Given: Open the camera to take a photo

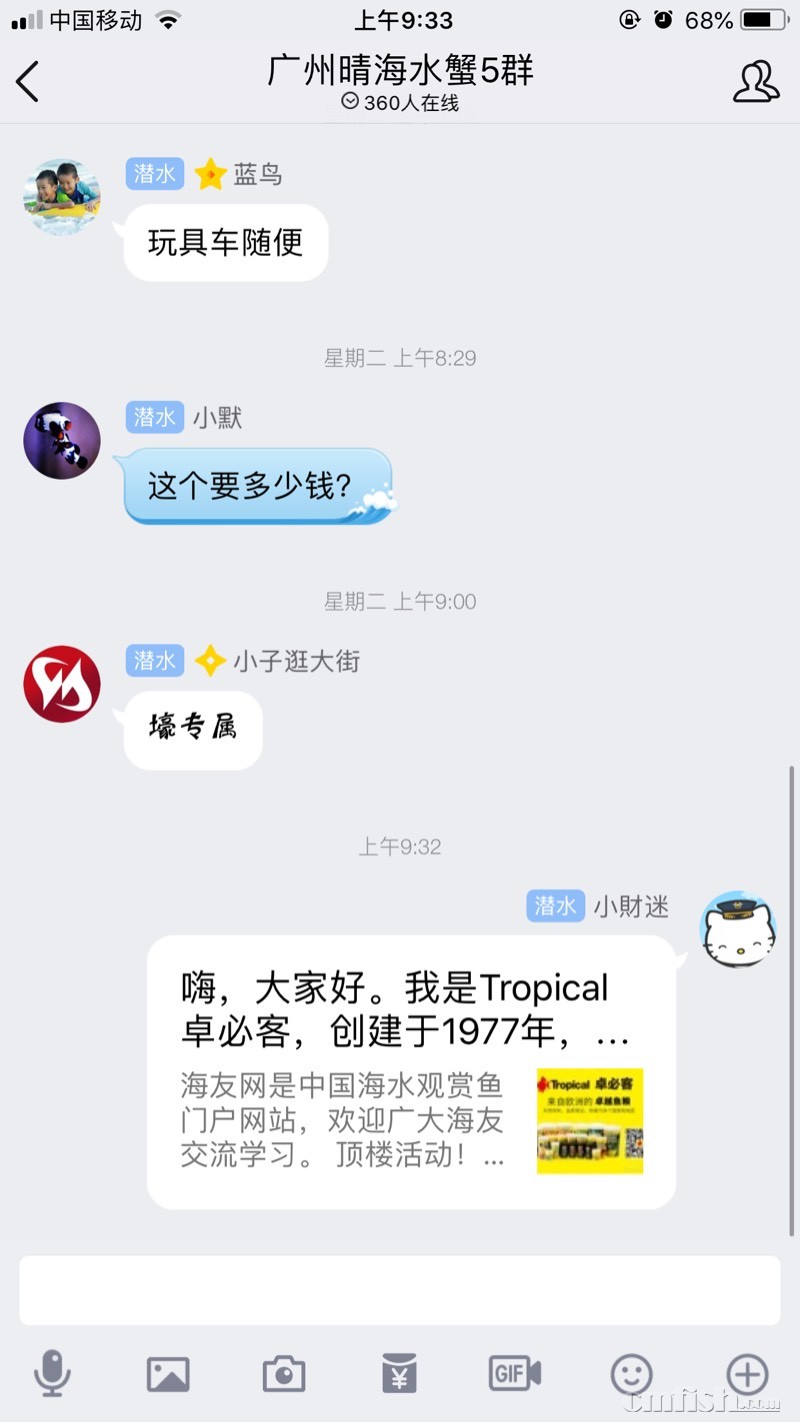Looking at the screenshot, I should [284, 1374].
